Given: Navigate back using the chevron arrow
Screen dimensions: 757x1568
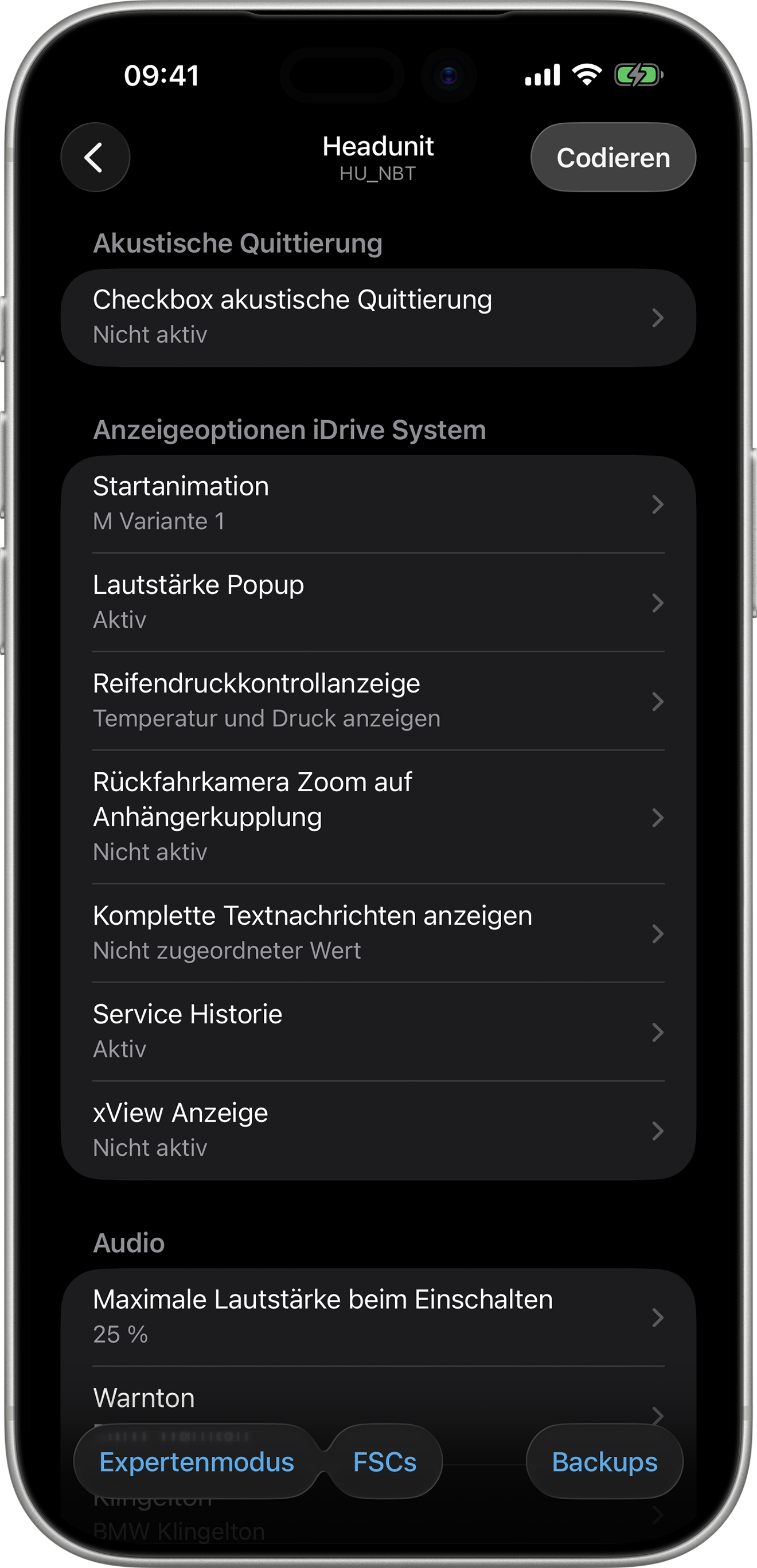Looking at the screenshot, I should [95, 157].
